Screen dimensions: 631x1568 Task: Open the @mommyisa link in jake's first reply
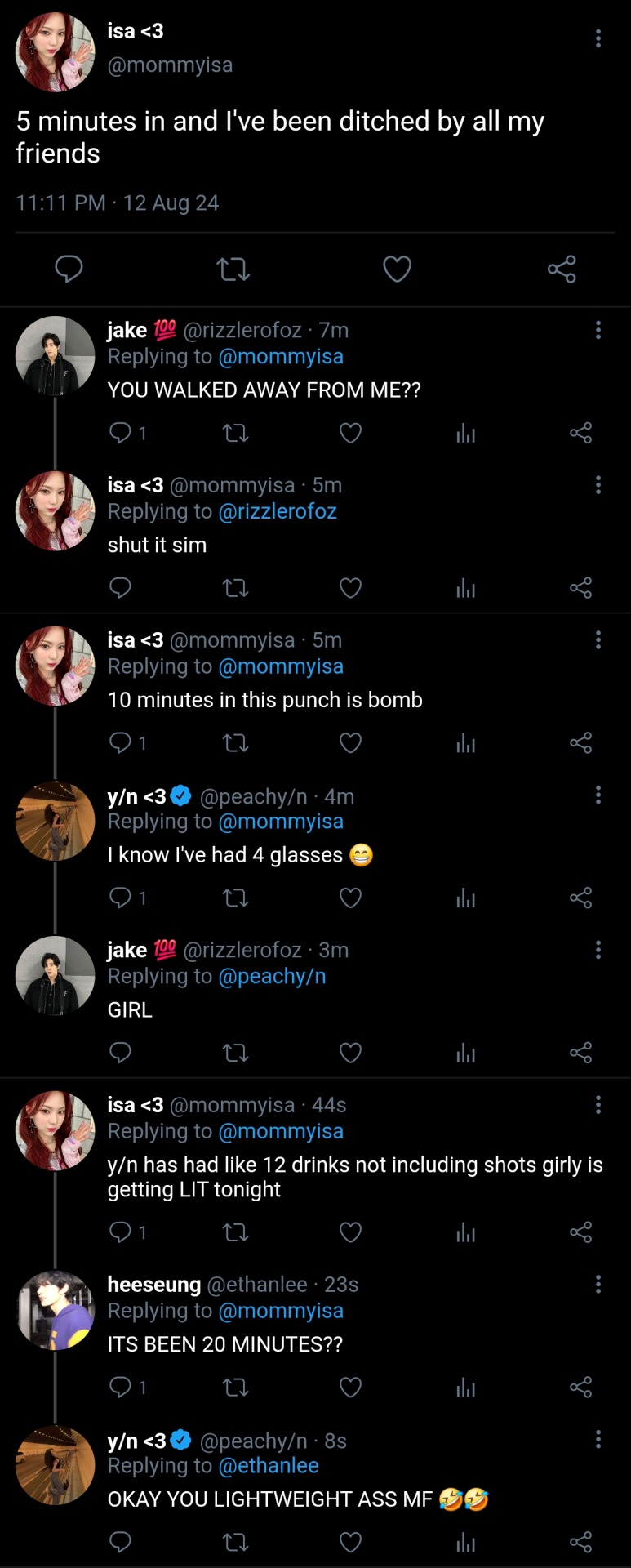(x=281, y=357)
